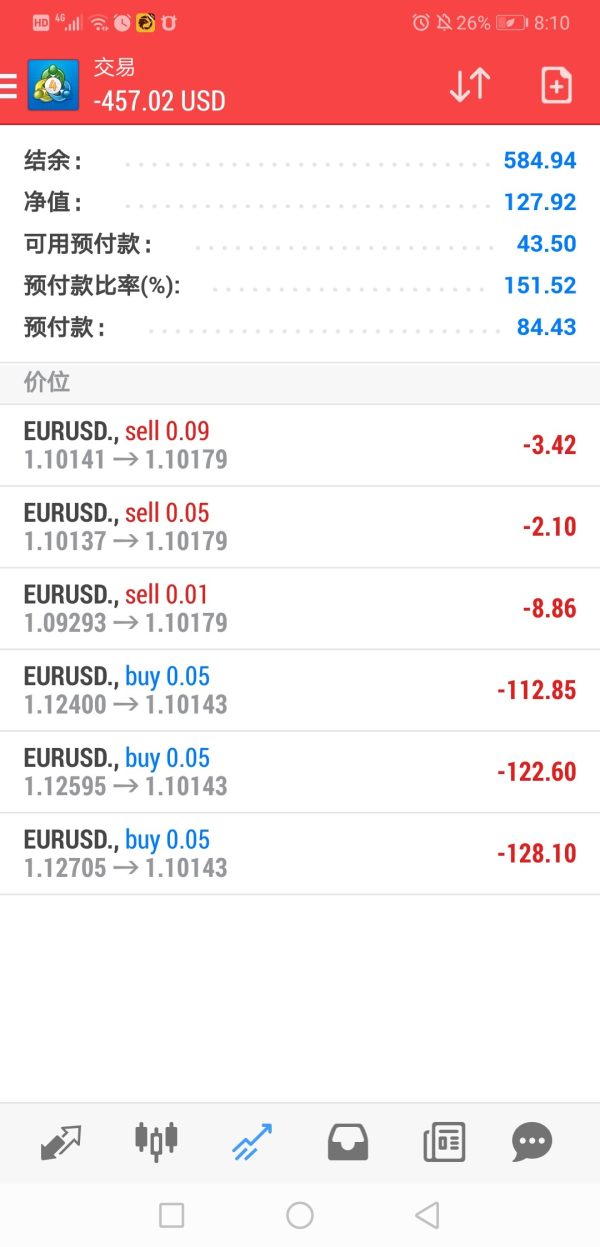Open the history inbox tab

coord(348,1141)
